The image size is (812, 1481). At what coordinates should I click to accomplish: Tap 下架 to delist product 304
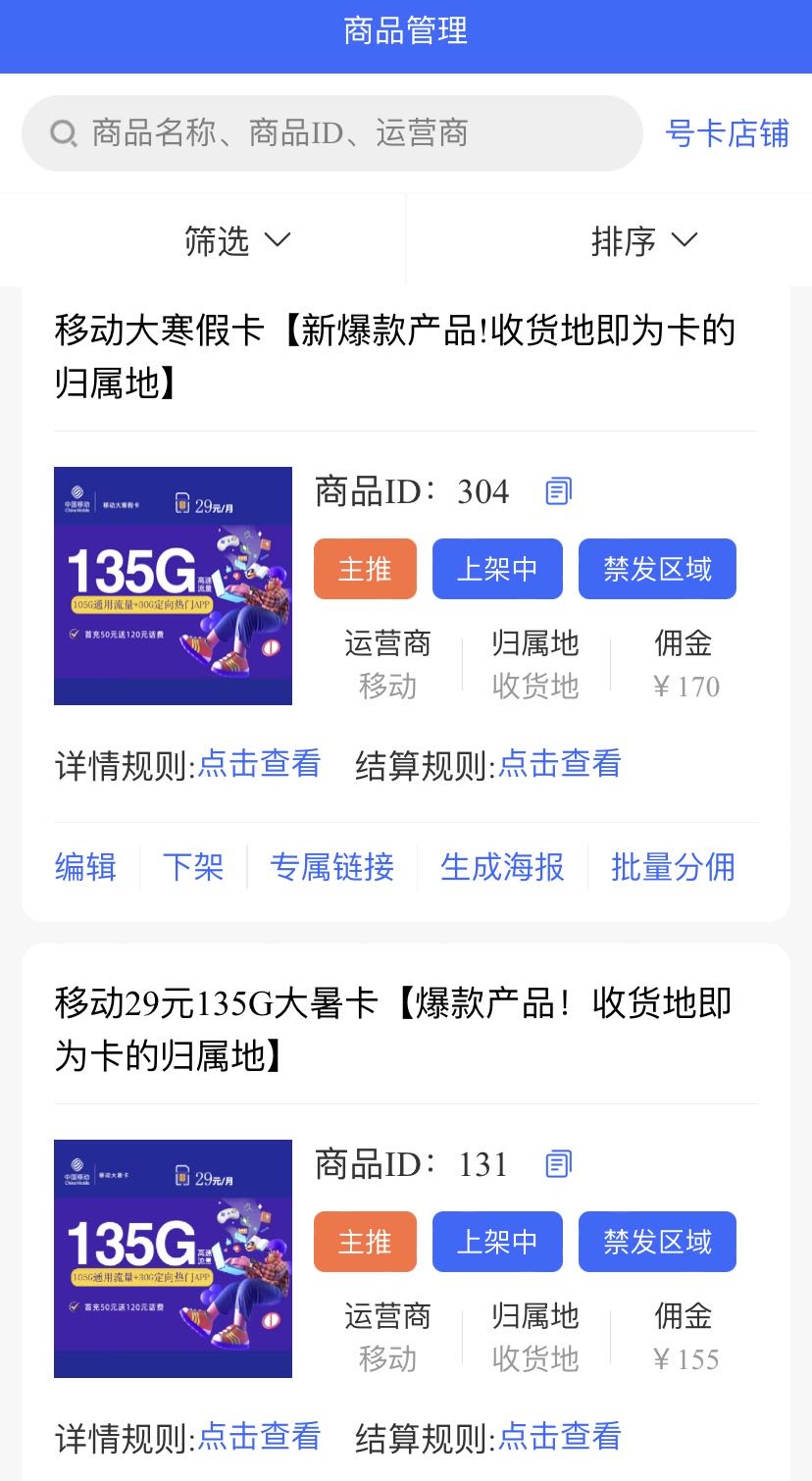tap(193, 867)
